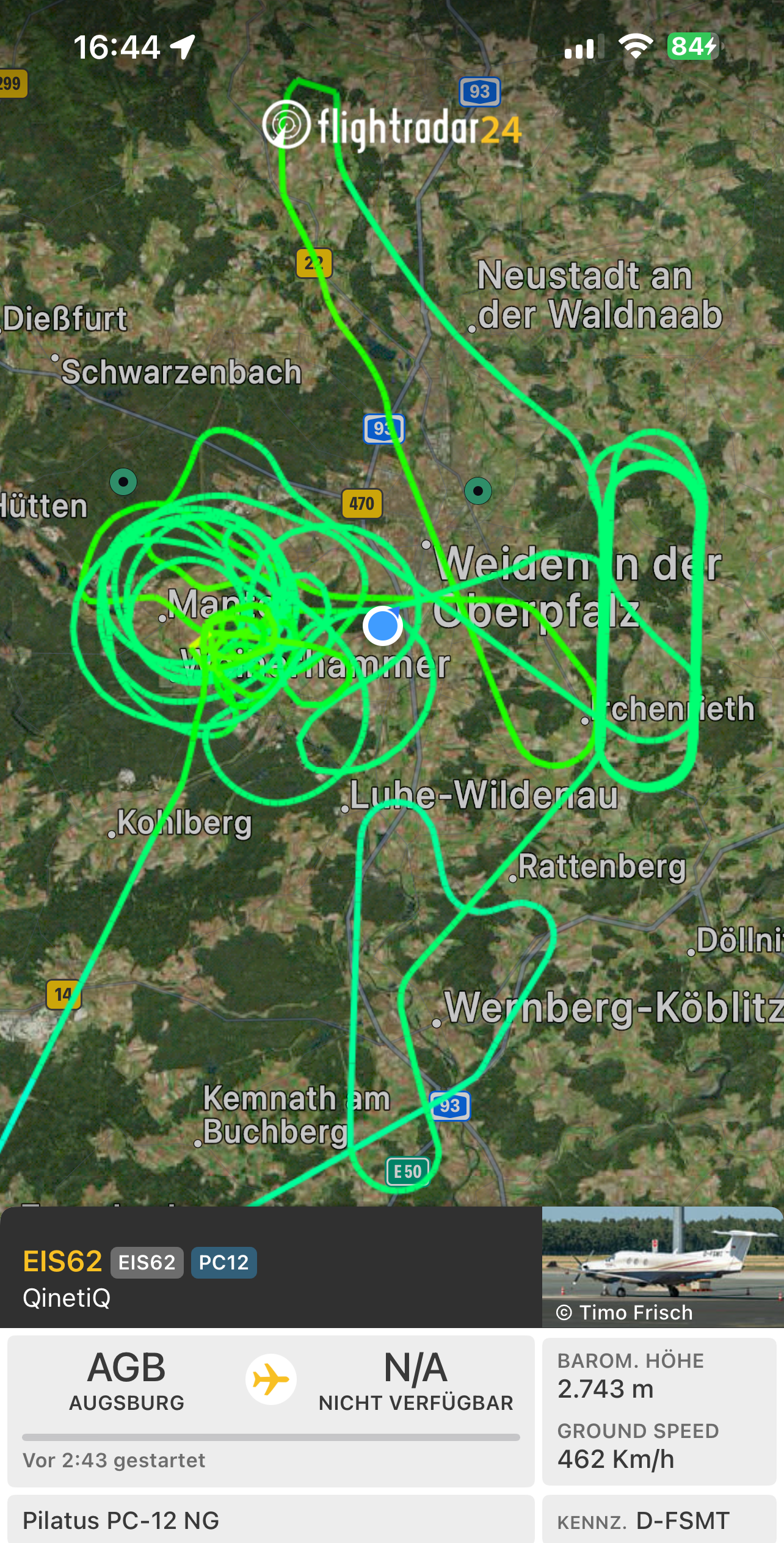
Task: Select the PC12 aircraft type badge
Action: (223, 1263)
